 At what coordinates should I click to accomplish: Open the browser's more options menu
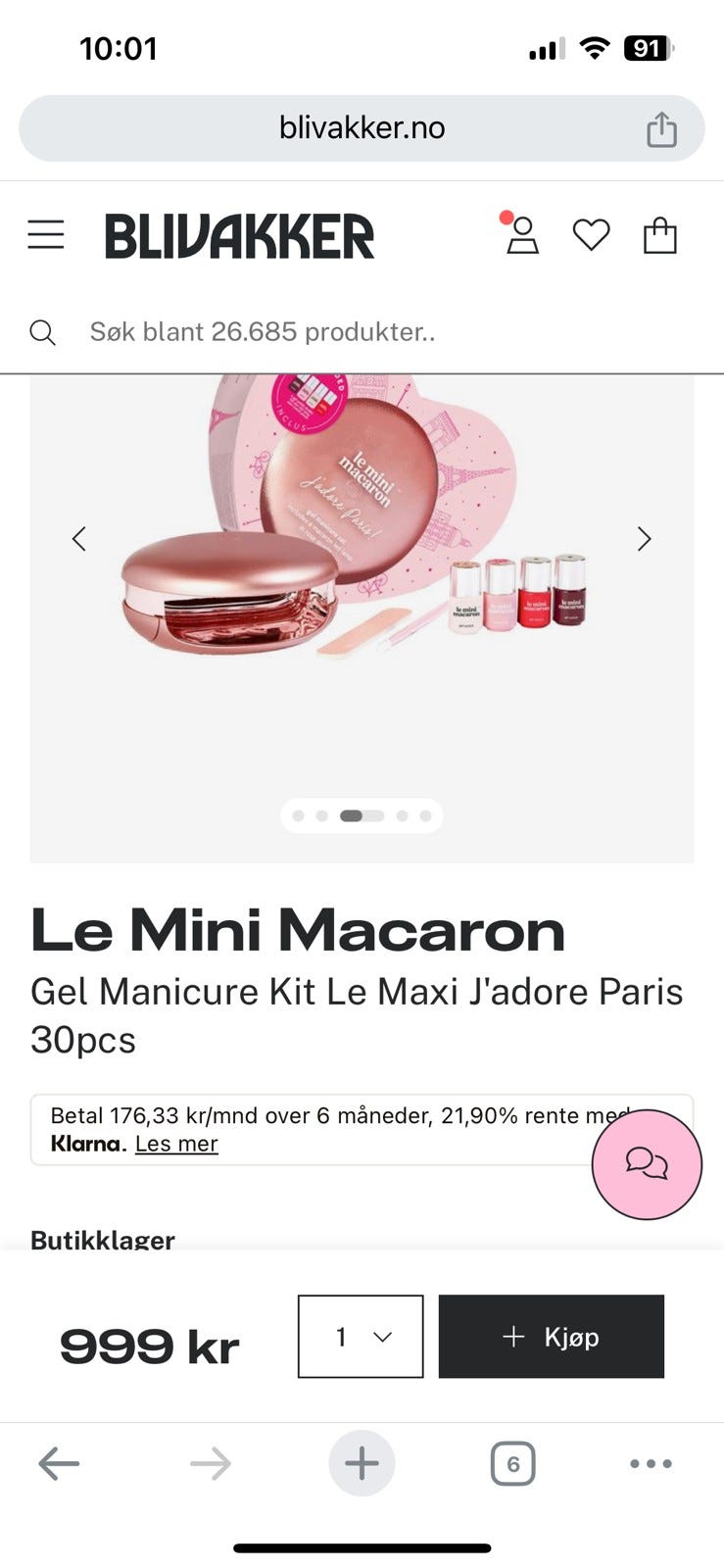(651, 1464)
